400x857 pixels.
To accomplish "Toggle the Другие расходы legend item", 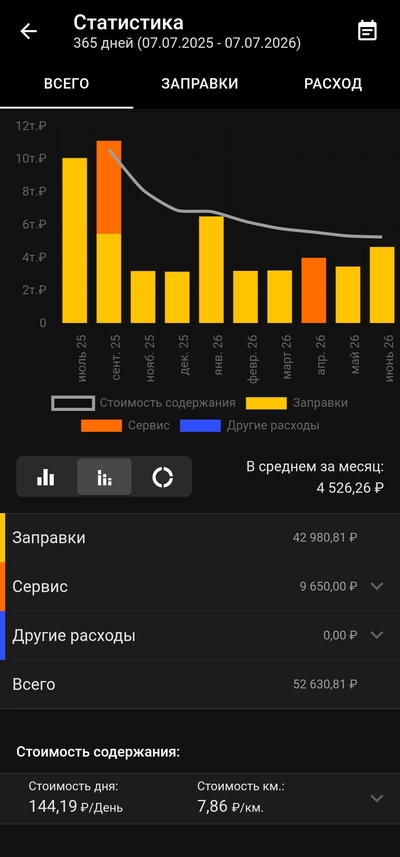I will click(250, 426).
